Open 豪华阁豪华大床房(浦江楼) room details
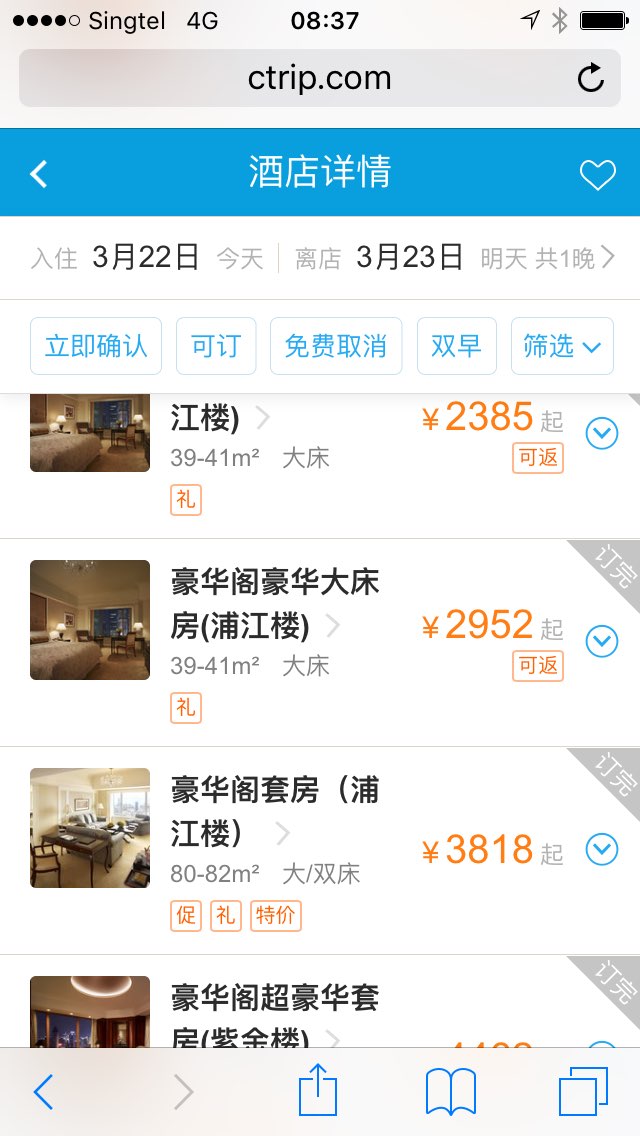 tap(275, 604)
